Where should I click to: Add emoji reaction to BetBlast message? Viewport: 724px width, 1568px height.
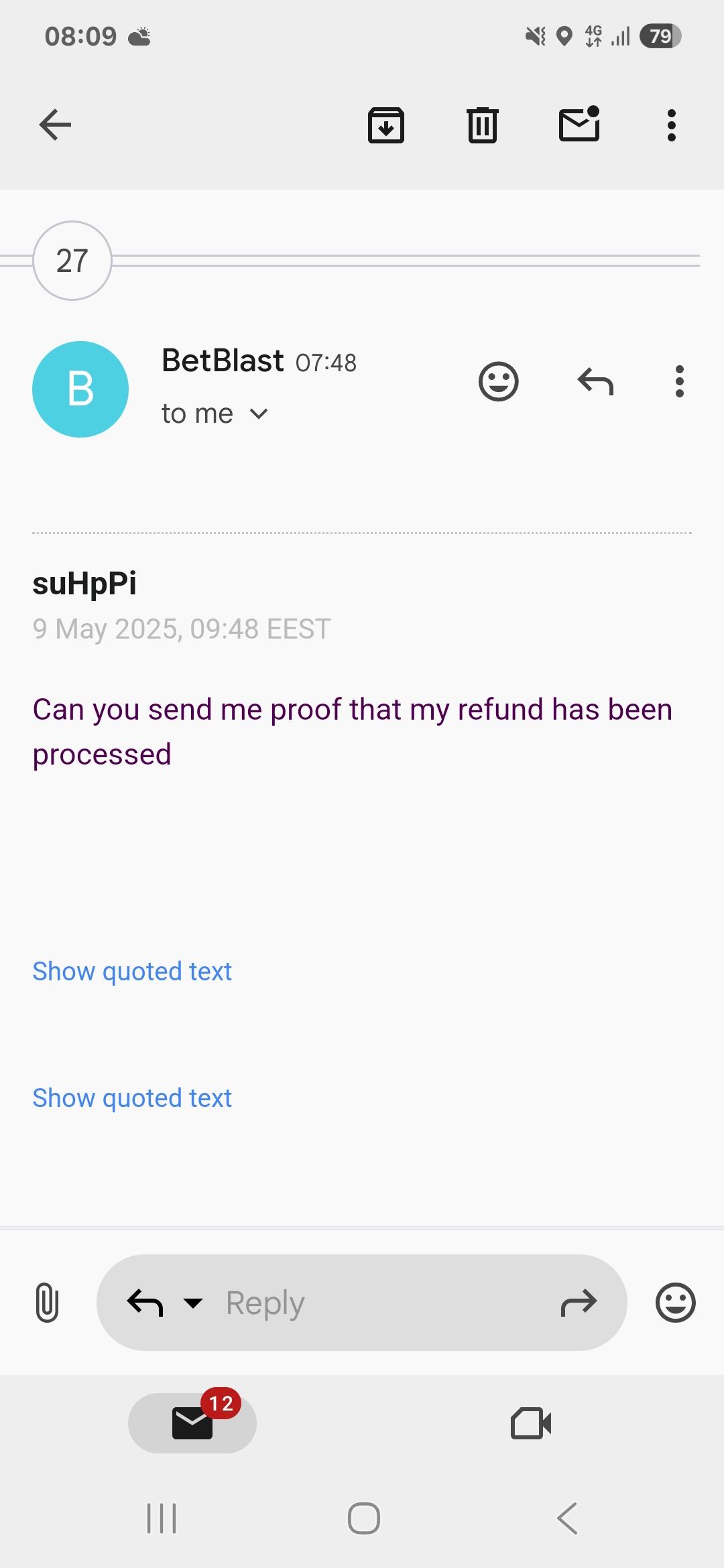click(x=498, y=382)
